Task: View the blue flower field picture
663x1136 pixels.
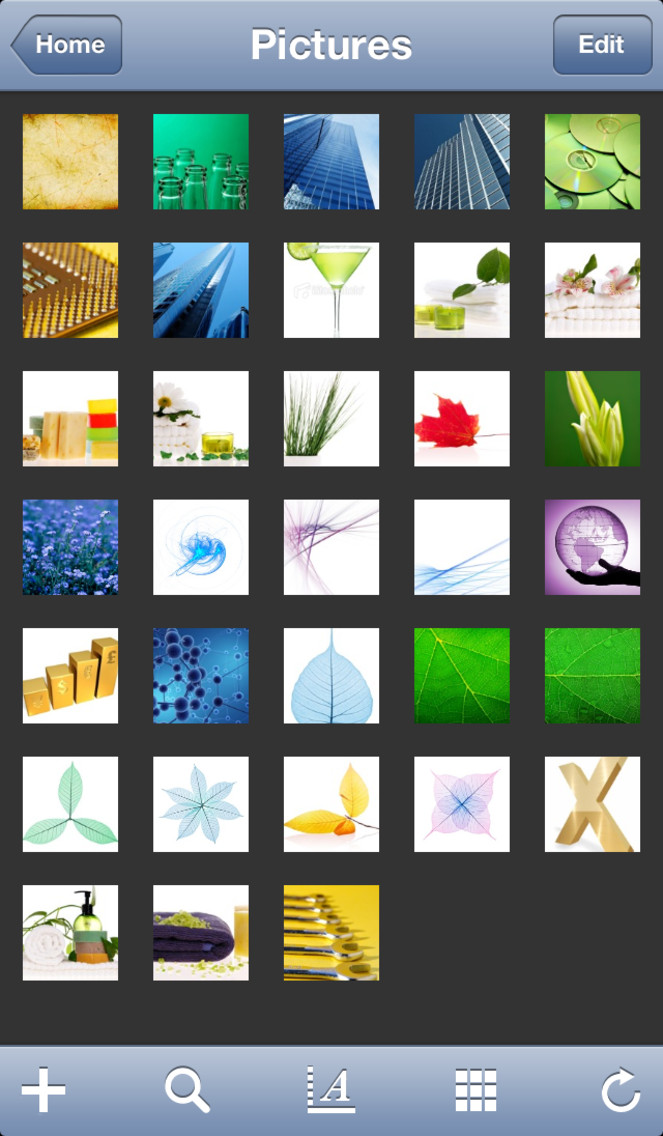Action: click(70, 547)
